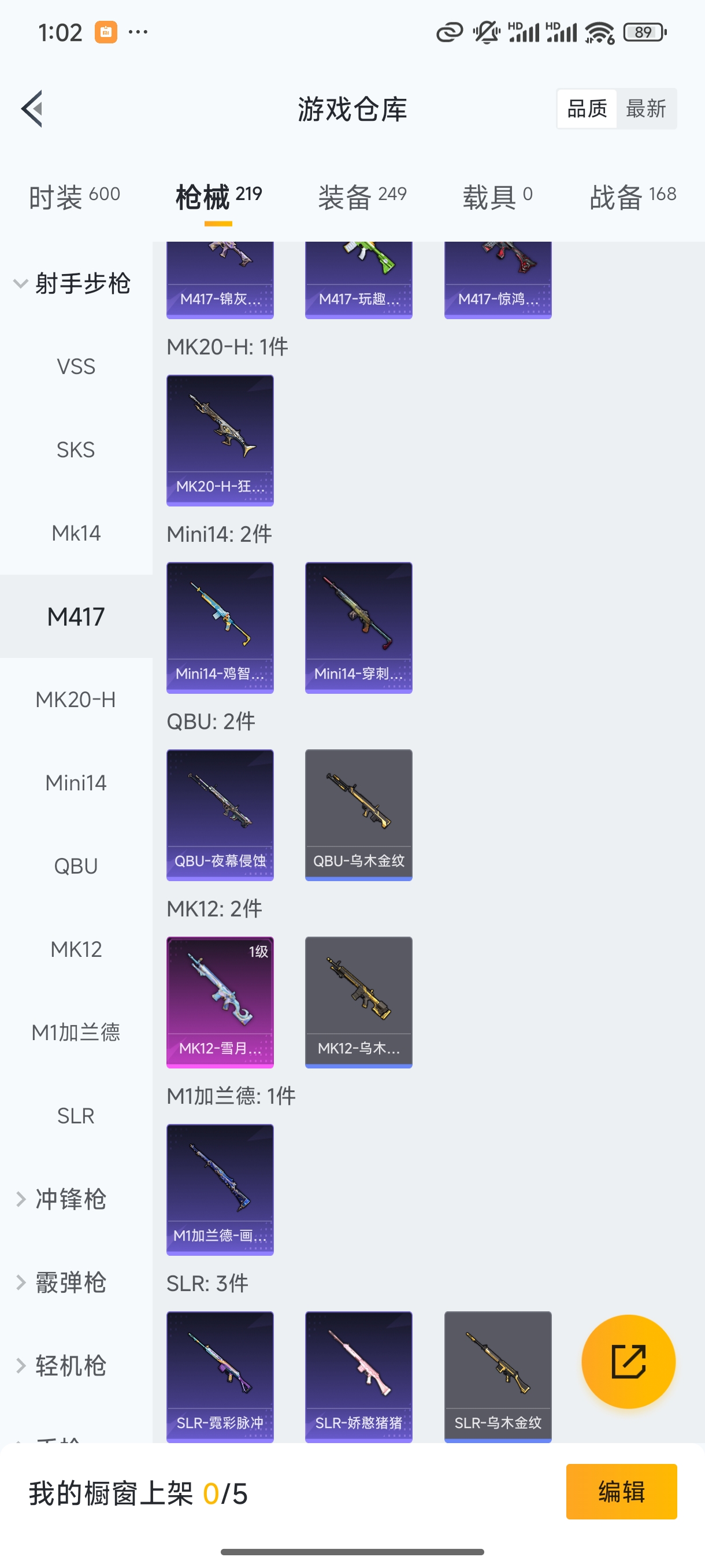Open the QBU-乌木金纹 skin
The image size is (705, 1568).
coord(359,815)
